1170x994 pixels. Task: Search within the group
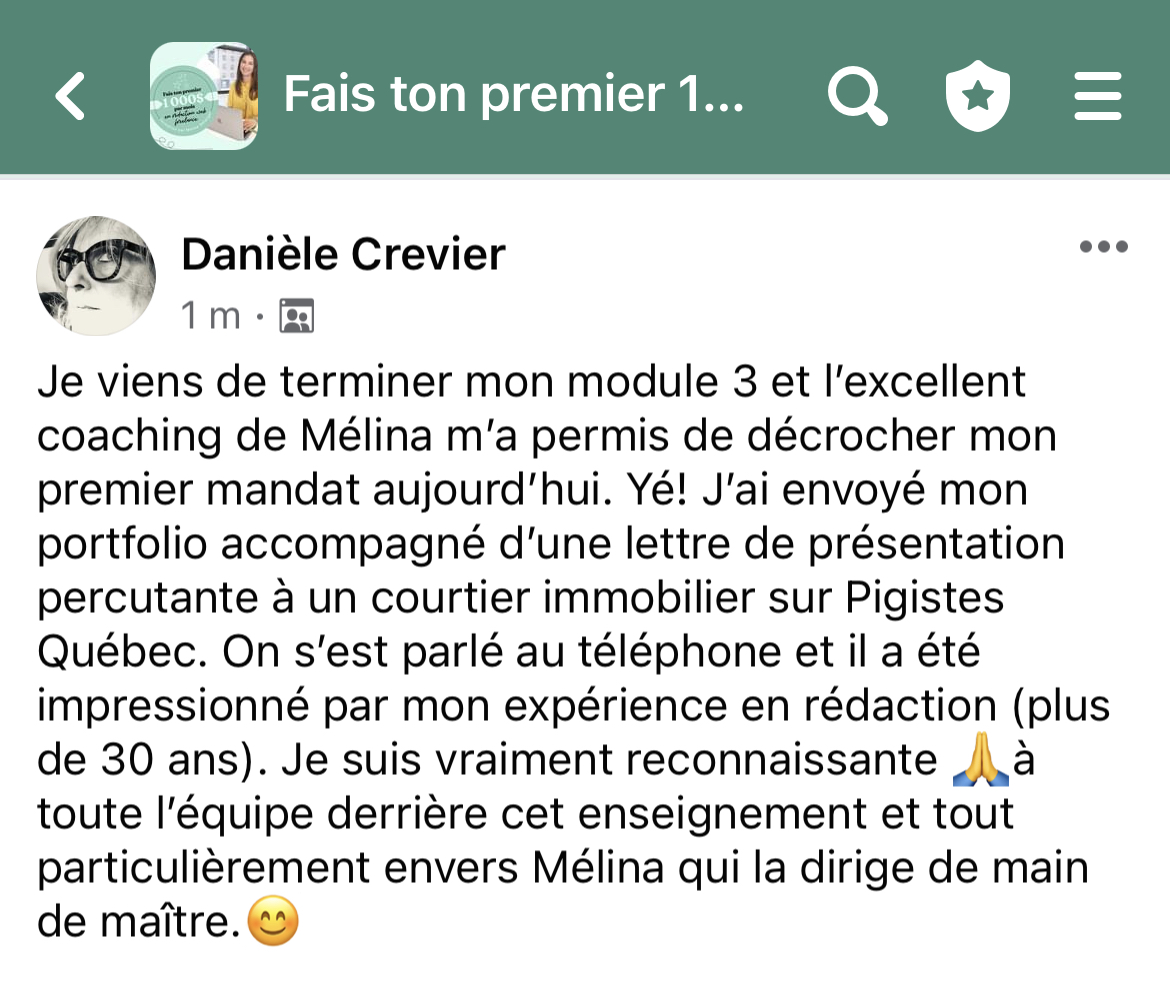857,97
